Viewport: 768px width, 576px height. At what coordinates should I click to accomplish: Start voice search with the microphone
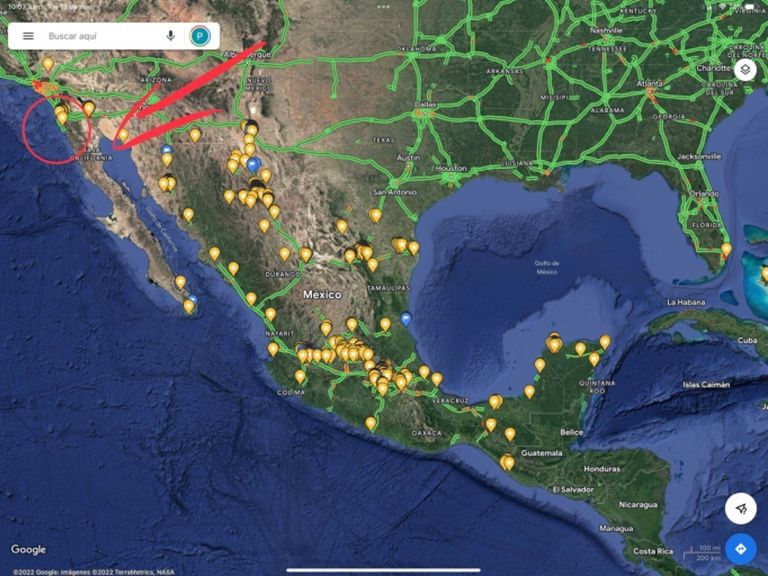(x=171, y=36)
